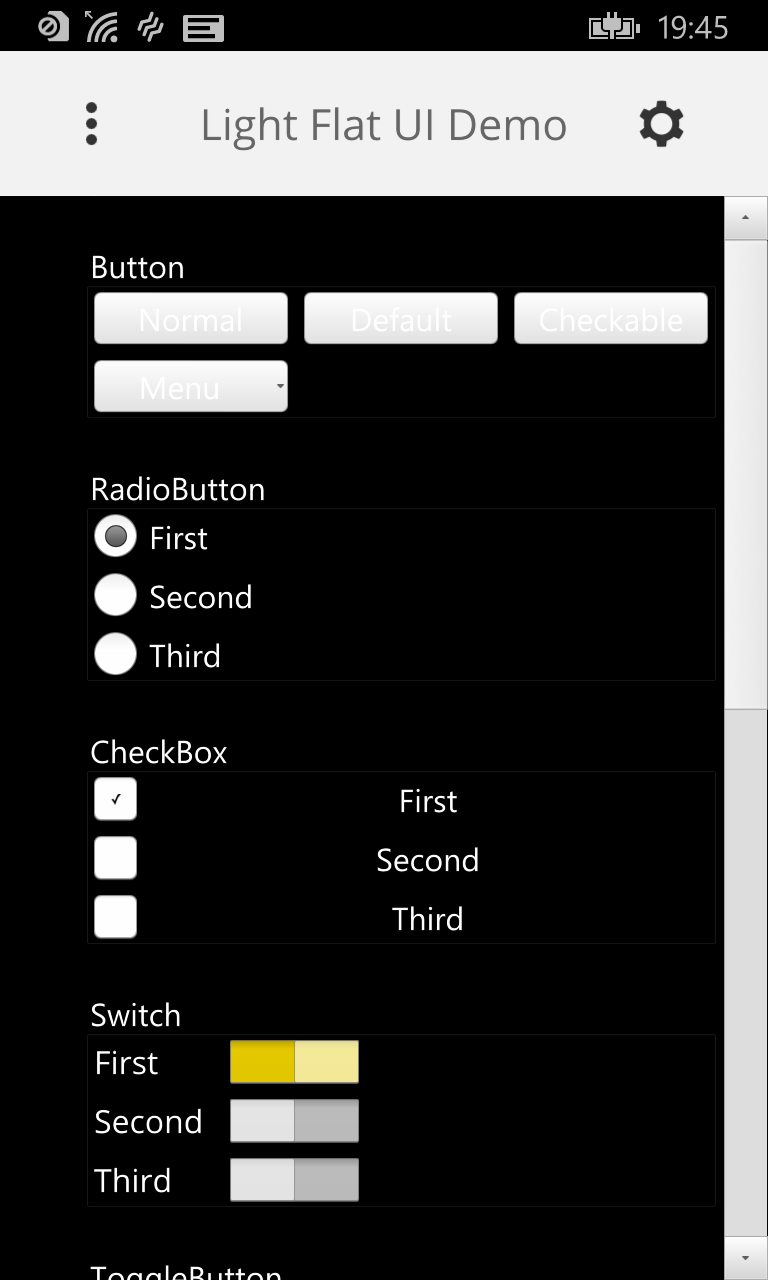Select the First radio button
The width and height of the screenshot is (768, 1280).
click(116, 538)
